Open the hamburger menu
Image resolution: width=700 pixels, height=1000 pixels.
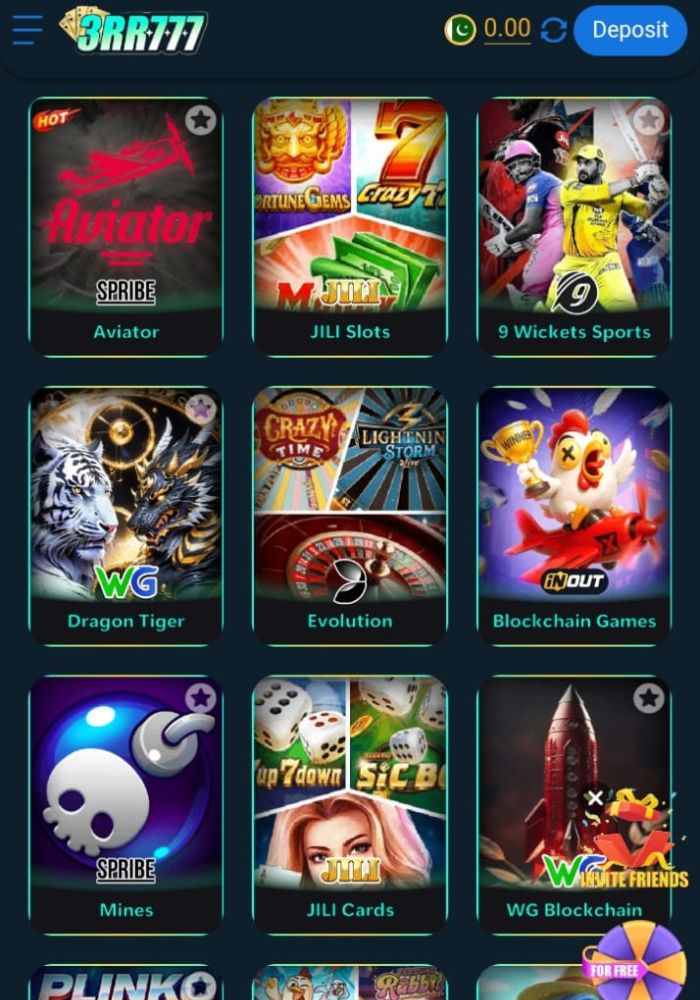click(x=27, y=29)
